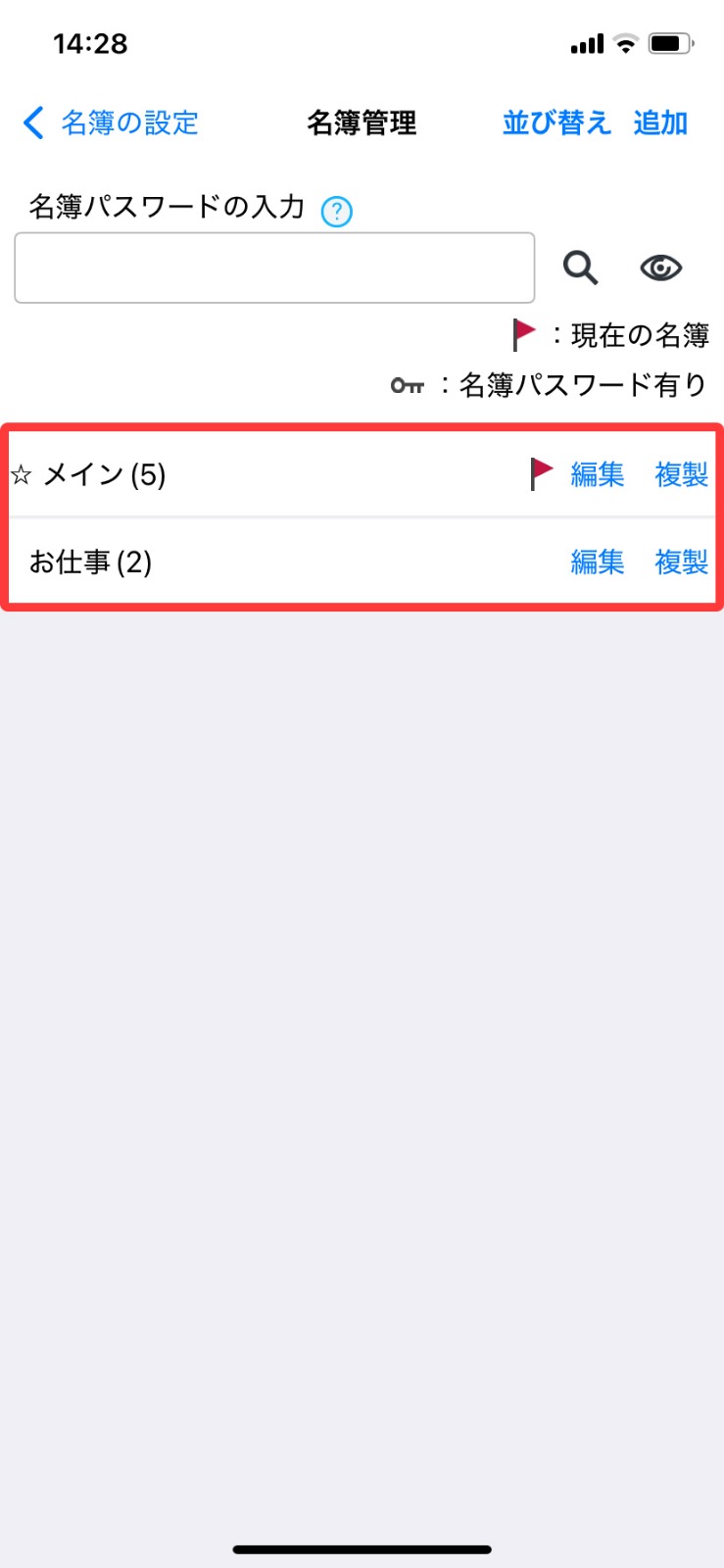Duplicate the メイン roster with 複製

click(682, 474)
